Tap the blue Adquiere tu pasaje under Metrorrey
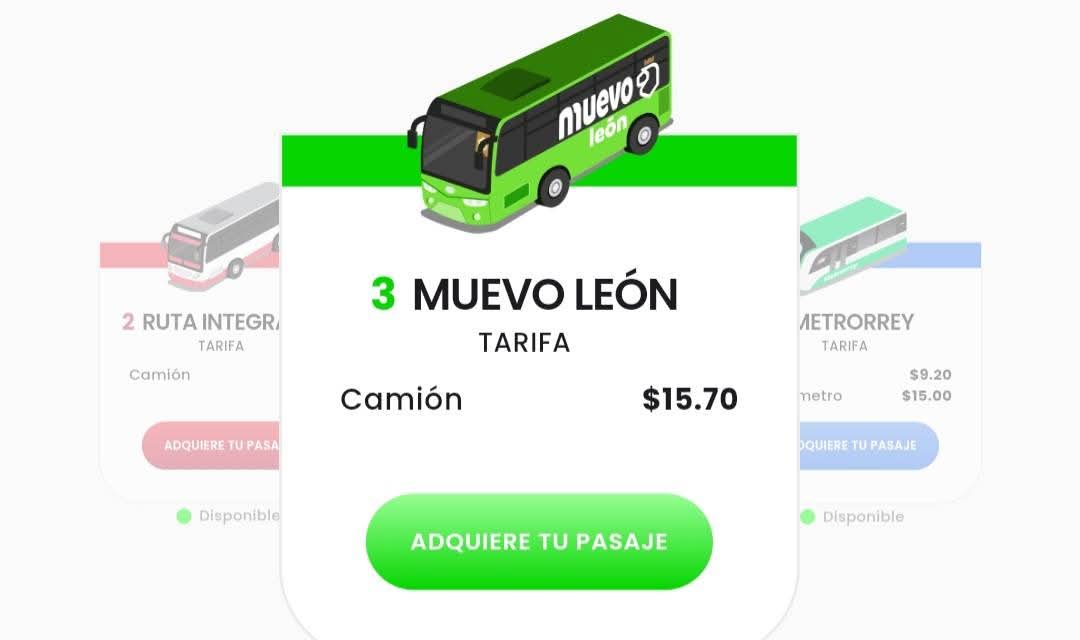The width and height of the screenshot is (1080, 640). coord(868,445)
